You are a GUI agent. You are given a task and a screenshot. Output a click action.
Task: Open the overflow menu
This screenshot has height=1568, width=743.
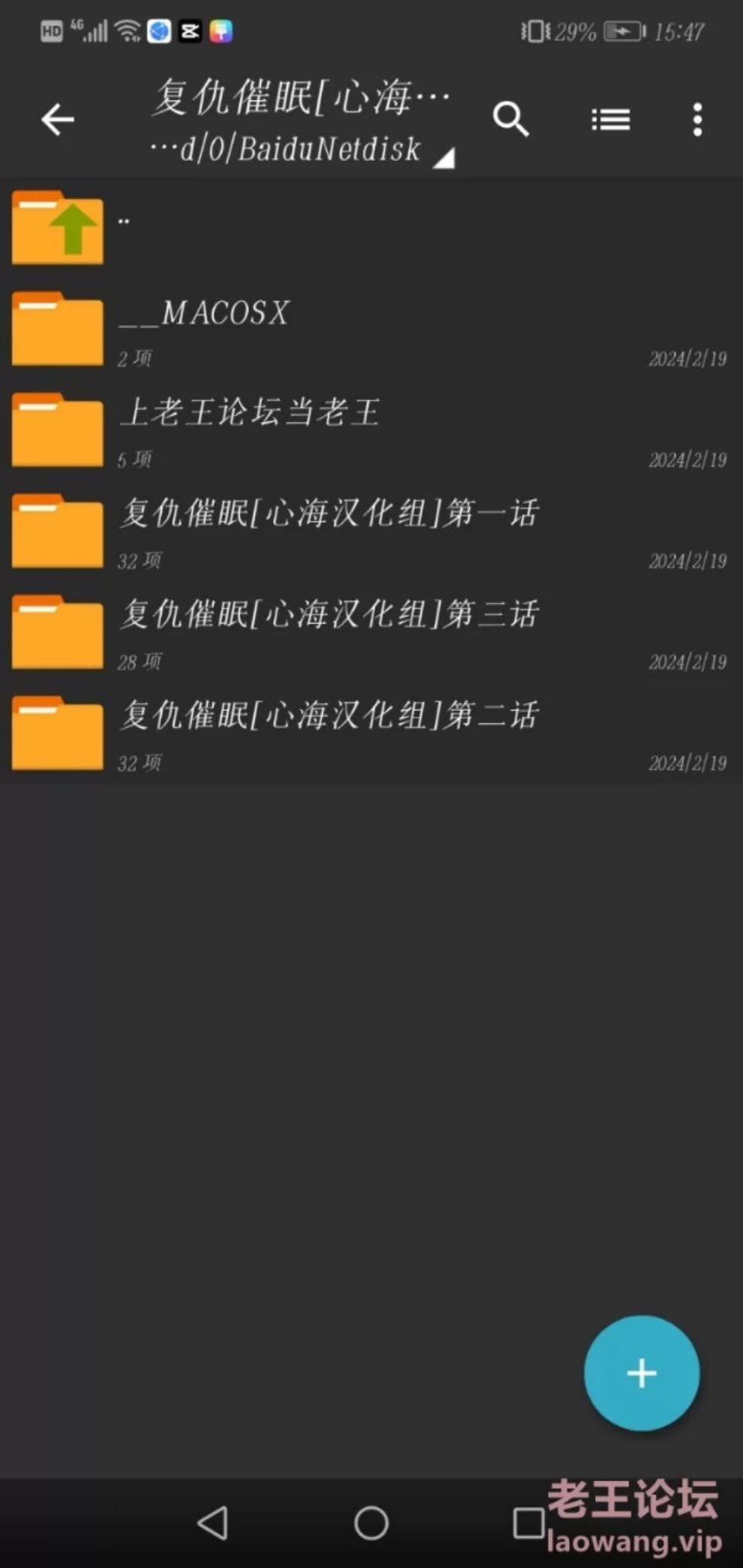click(x=697, y=120)
